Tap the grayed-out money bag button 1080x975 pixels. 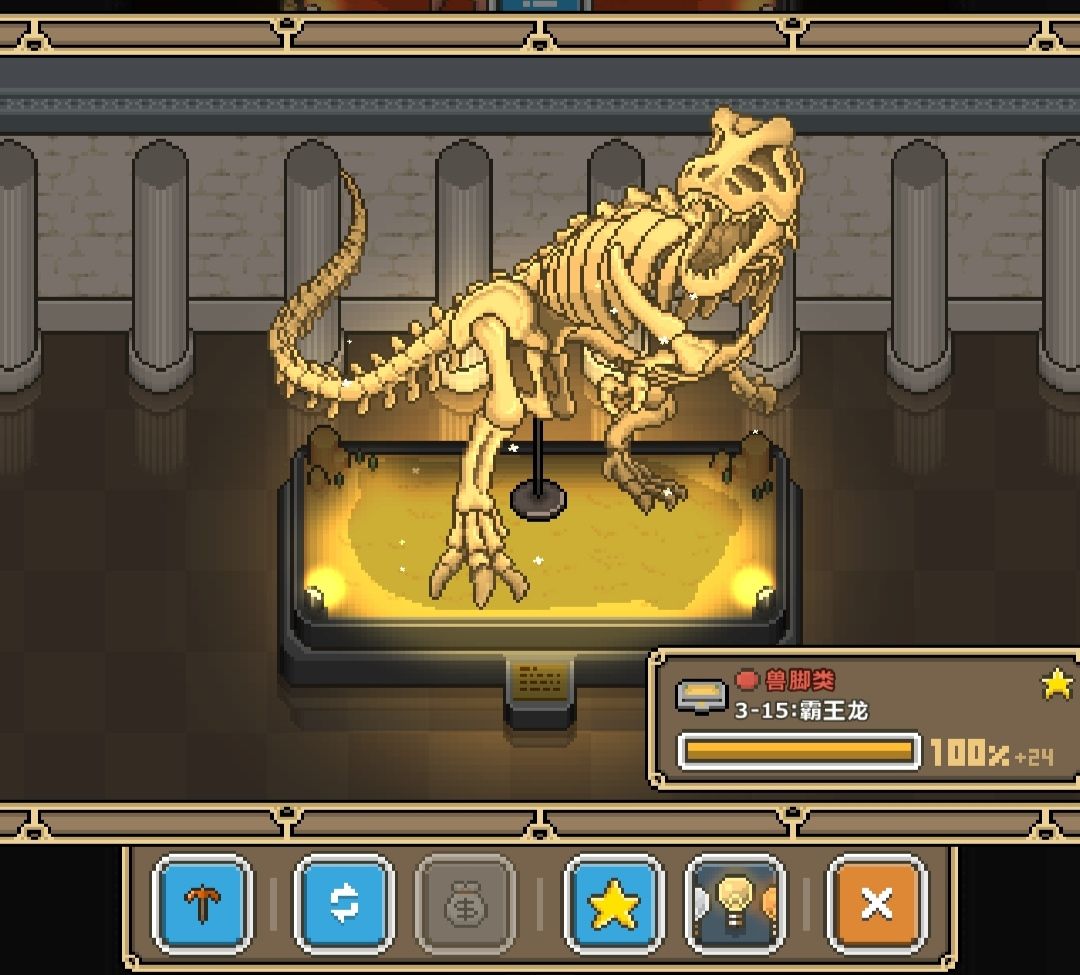(x=465, y=904)
